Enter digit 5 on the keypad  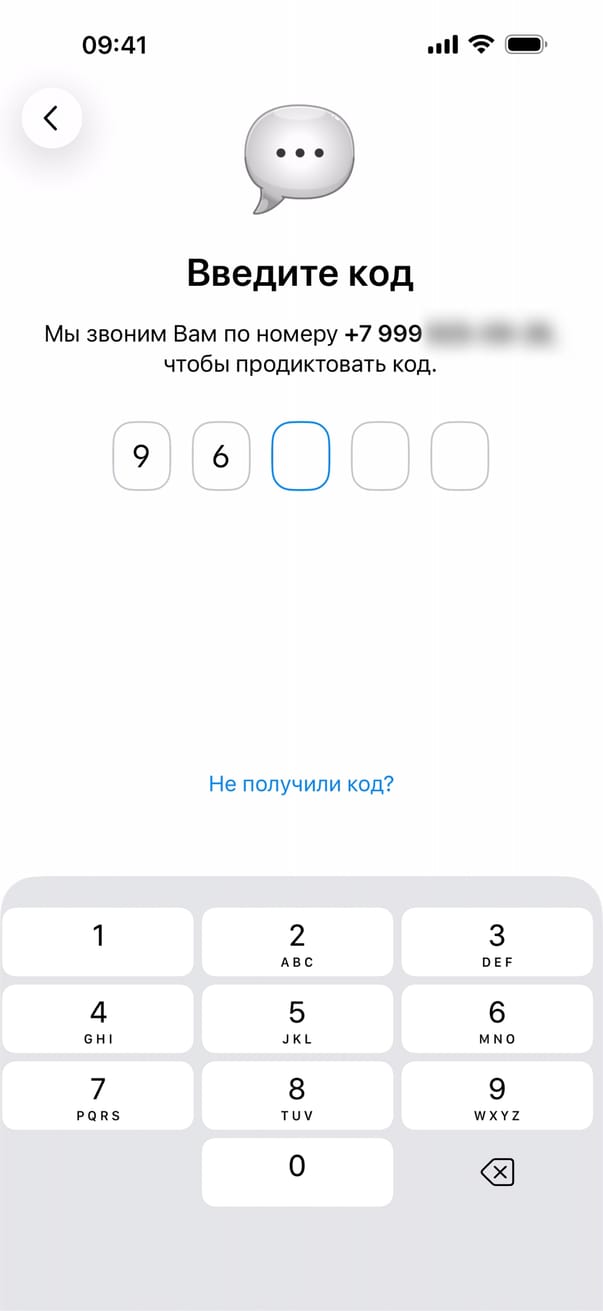click(297, 1019)
